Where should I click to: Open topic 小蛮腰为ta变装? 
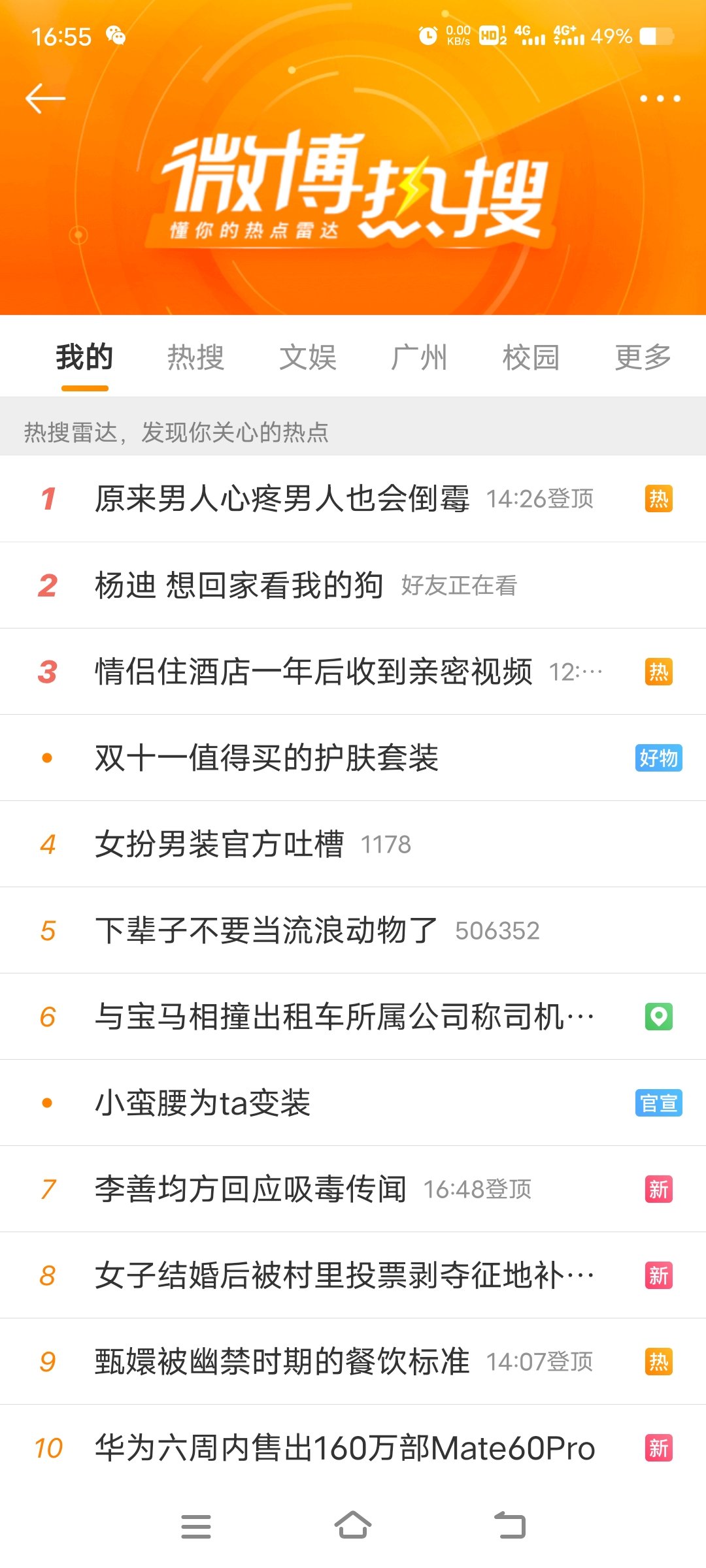(x=353, y=1103)
